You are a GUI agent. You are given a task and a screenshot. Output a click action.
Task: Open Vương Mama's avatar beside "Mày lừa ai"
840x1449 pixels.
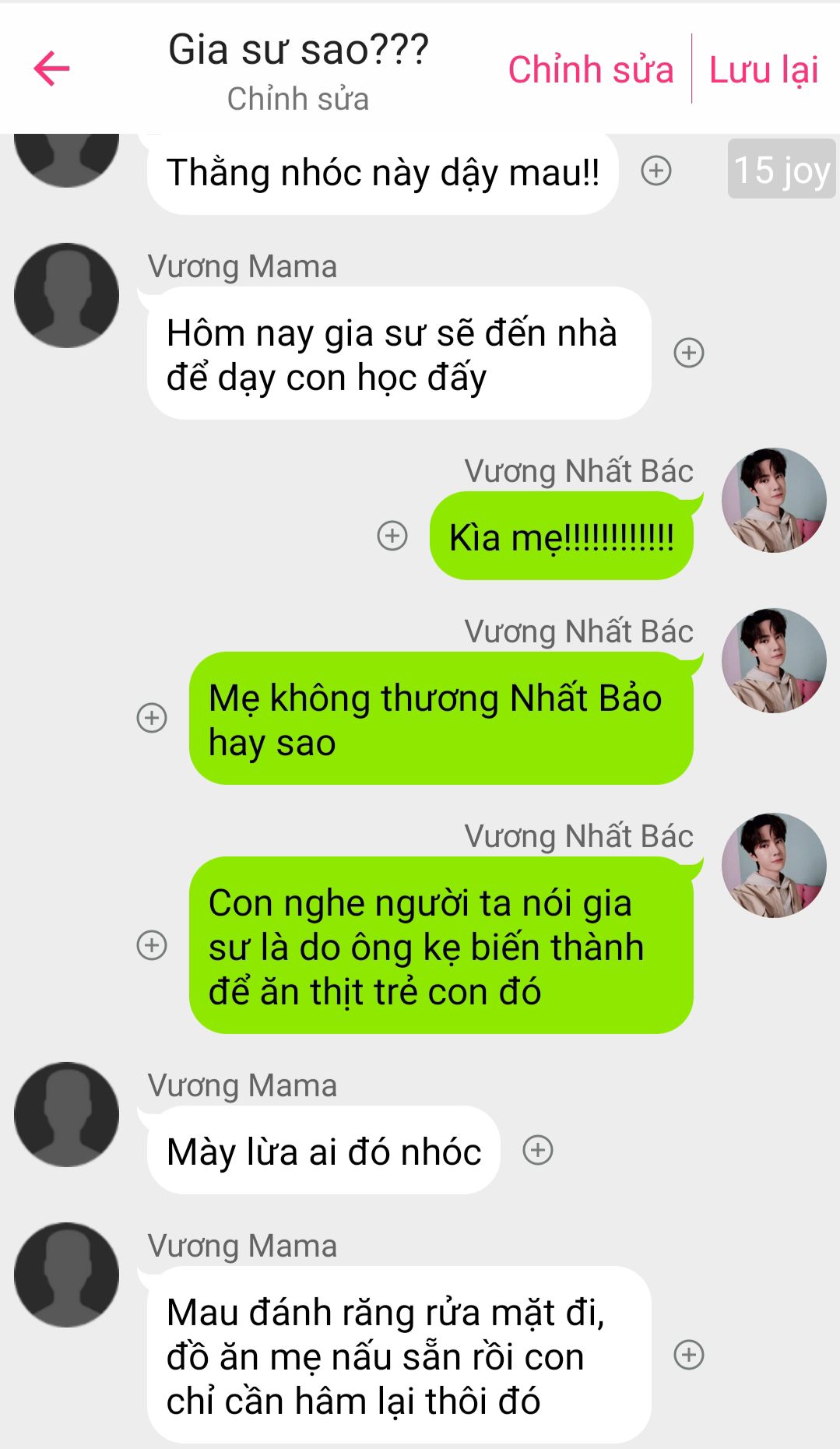67,1114
